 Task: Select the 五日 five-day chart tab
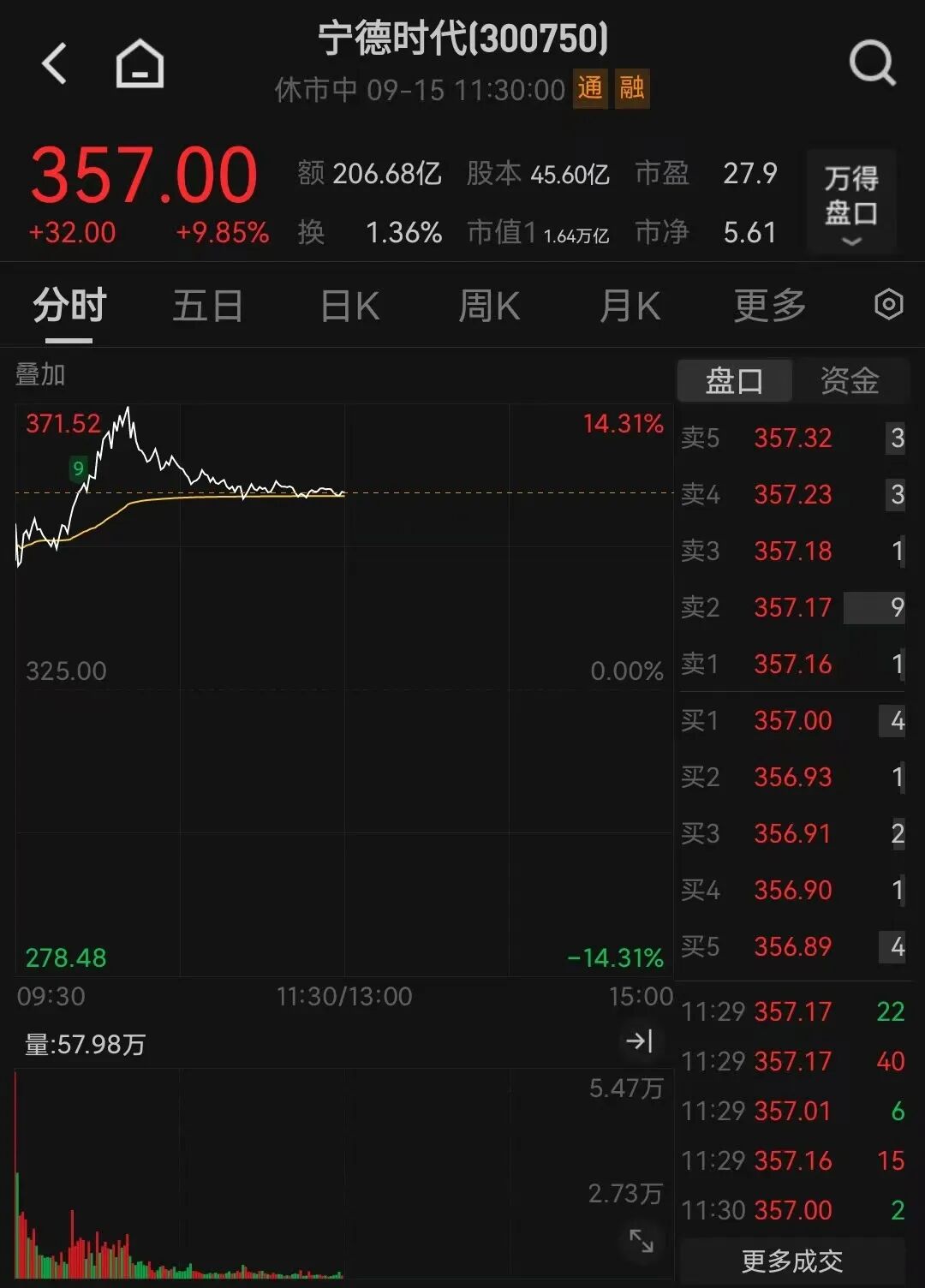coord(207,306)
